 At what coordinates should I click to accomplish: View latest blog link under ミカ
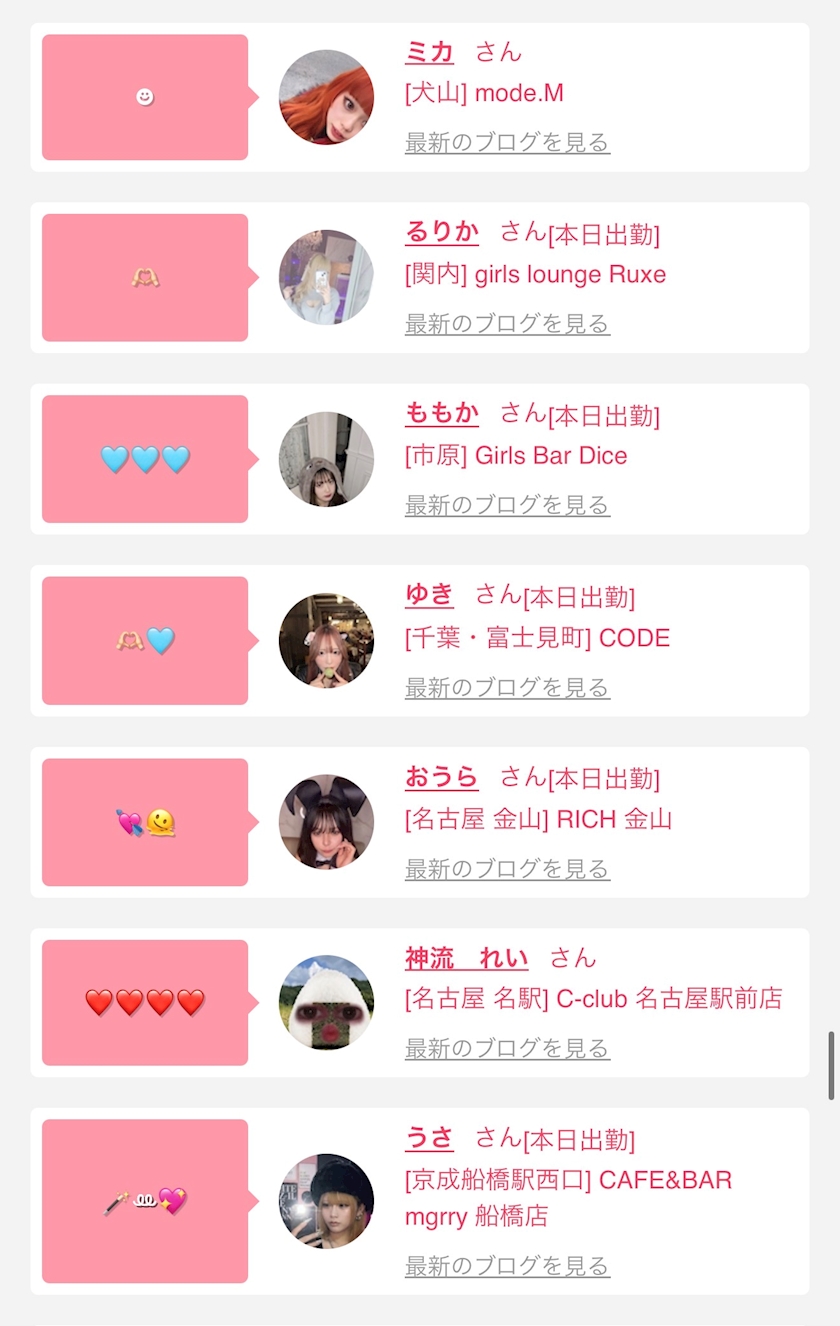click(x=507, y=142)
